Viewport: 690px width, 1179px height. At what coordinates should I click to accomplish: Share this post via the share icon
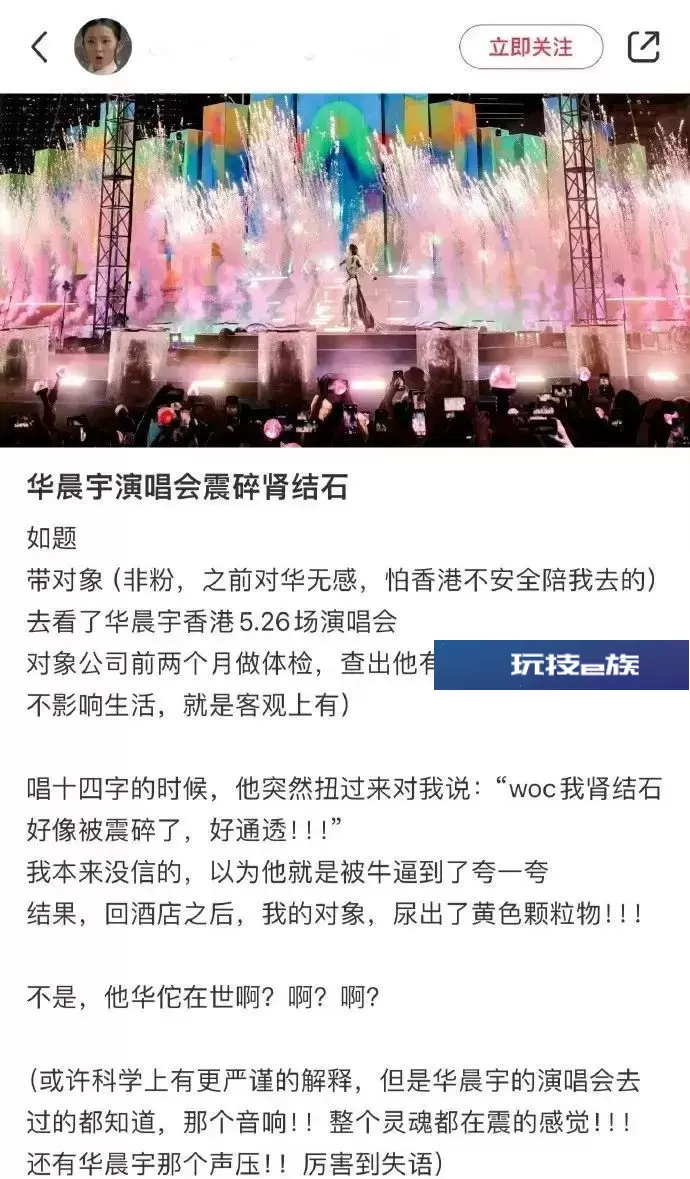click(643, 47)
